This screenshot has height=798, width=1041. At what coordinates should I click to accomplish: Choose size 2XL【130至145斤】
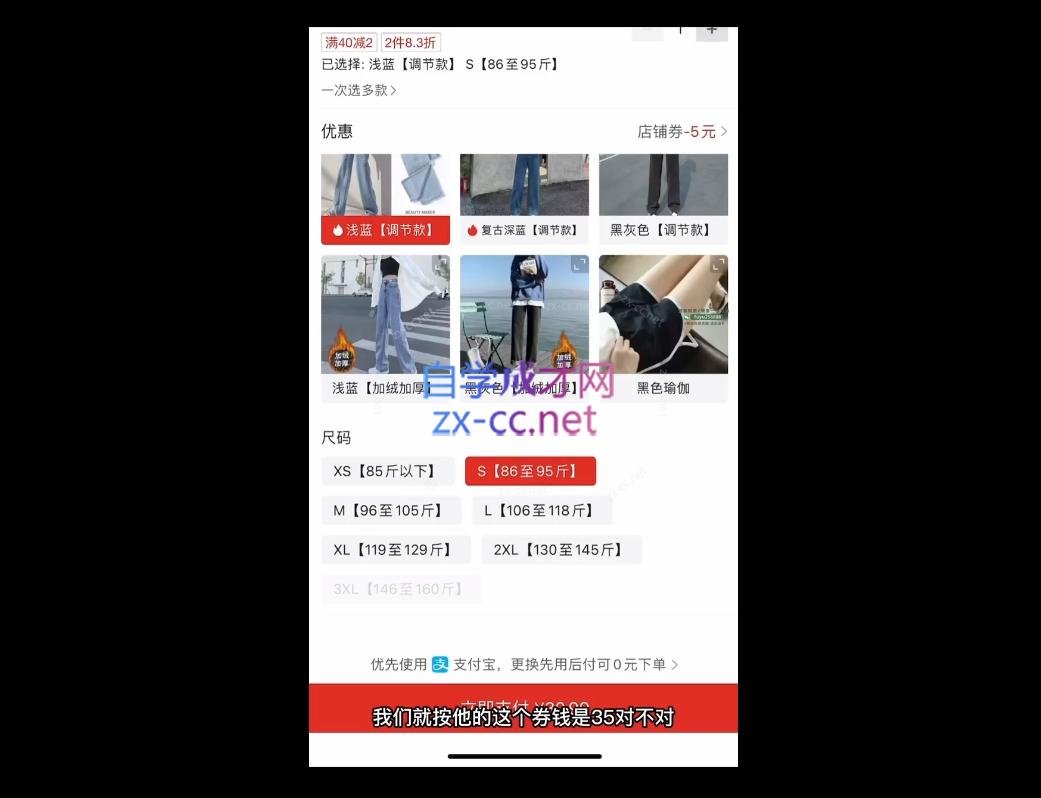click(560, 550)
